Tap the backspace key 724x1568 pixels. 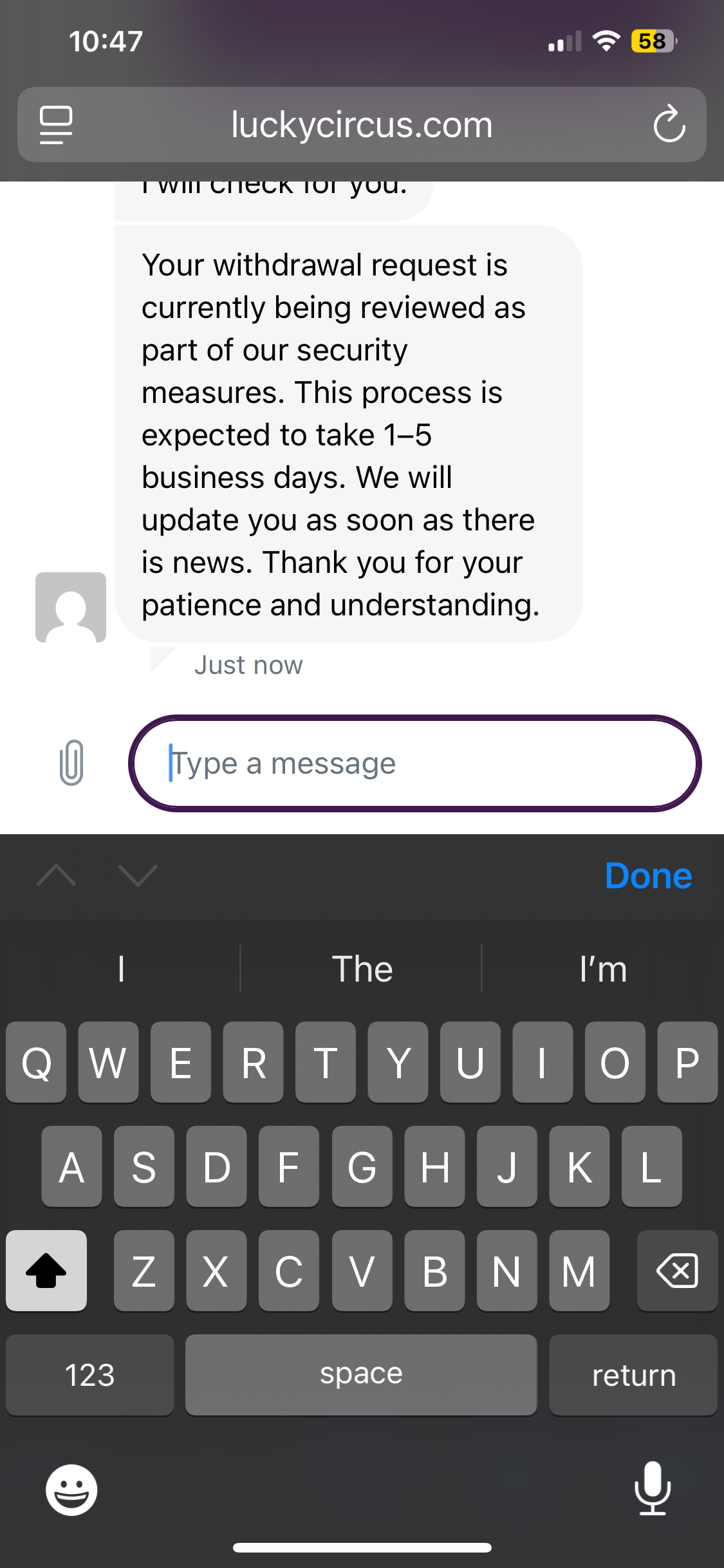[x=677, y=1271]
